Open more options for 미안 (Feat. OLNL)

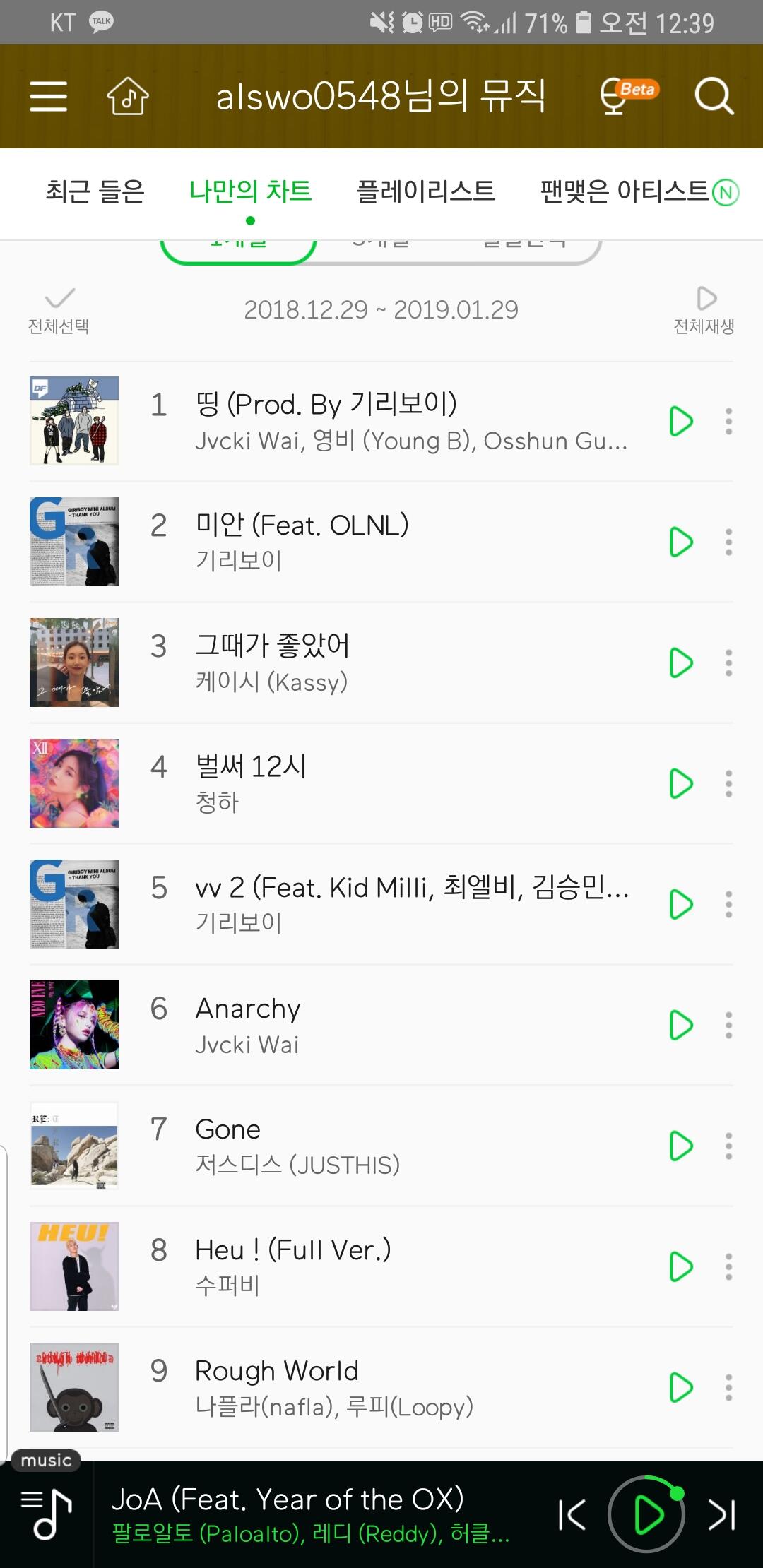[728, 542]
